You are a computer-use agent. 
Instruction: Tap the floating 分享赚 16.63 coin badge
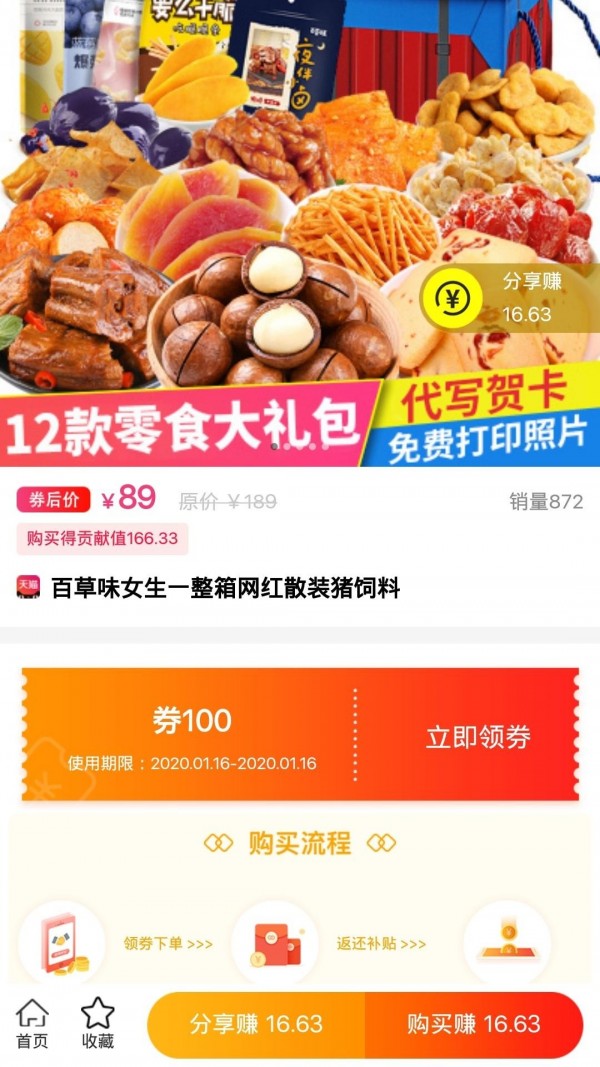pos(509,297)
